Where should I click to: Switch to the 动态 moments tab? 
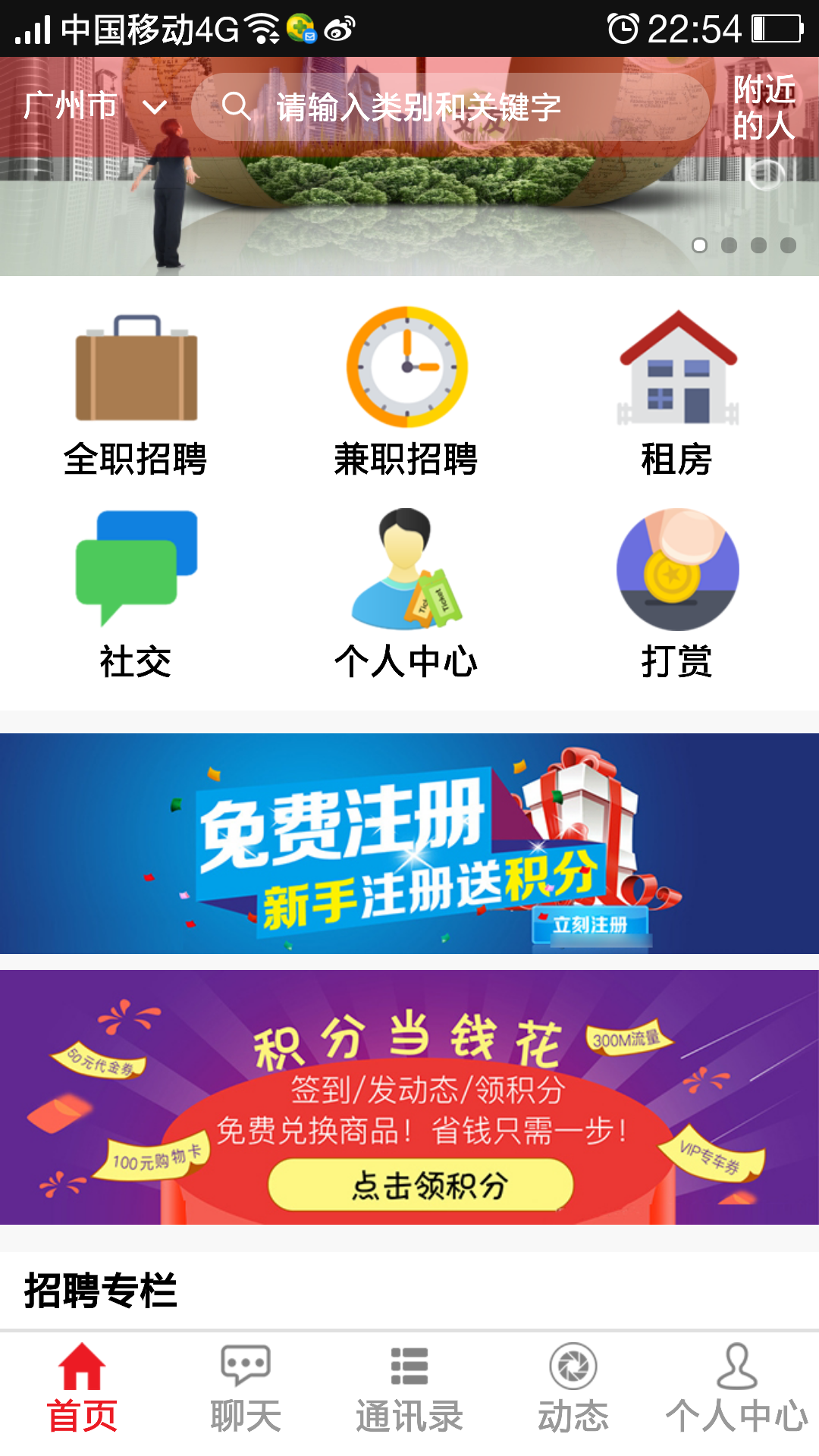[x=573, y=1389]
